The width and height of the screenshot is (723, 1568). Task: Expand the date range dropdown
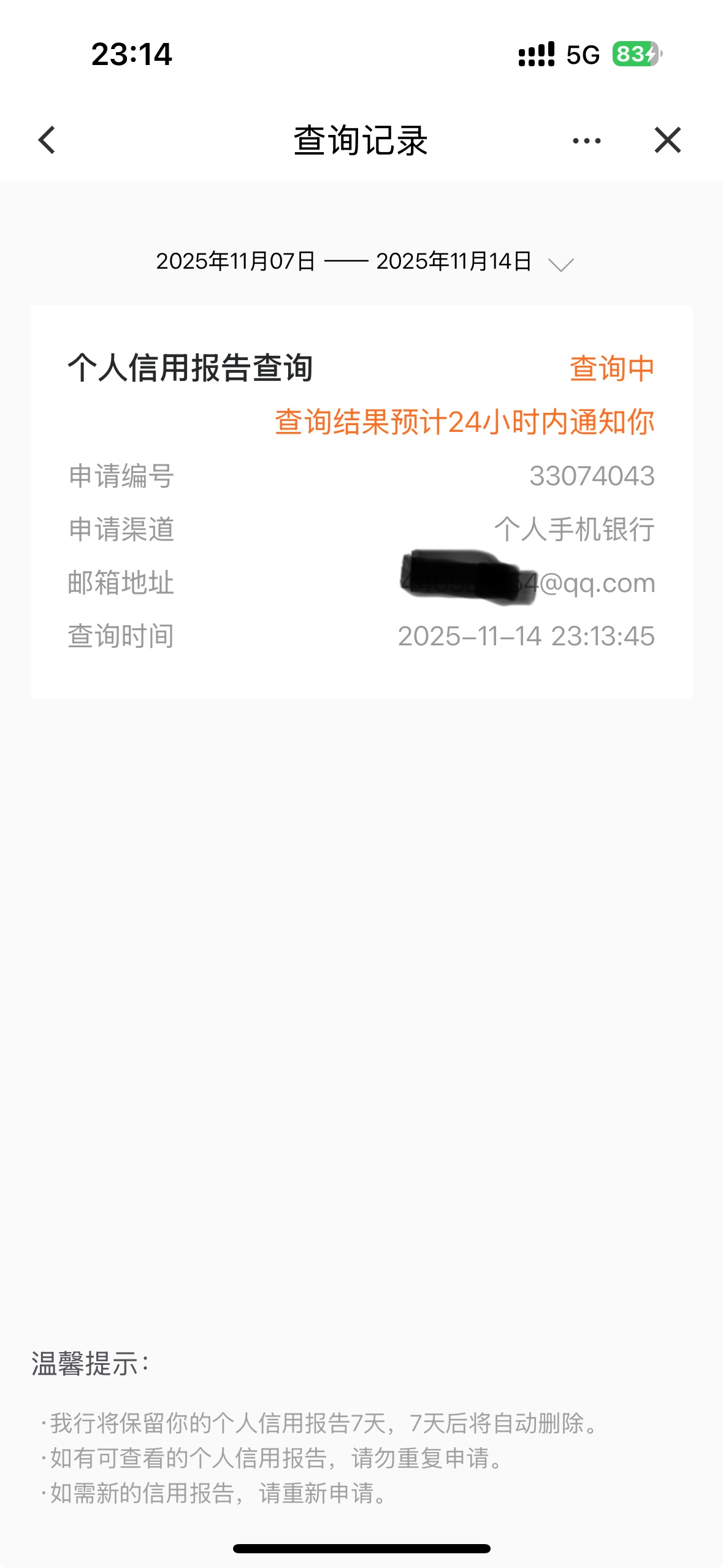coord(560,264)
